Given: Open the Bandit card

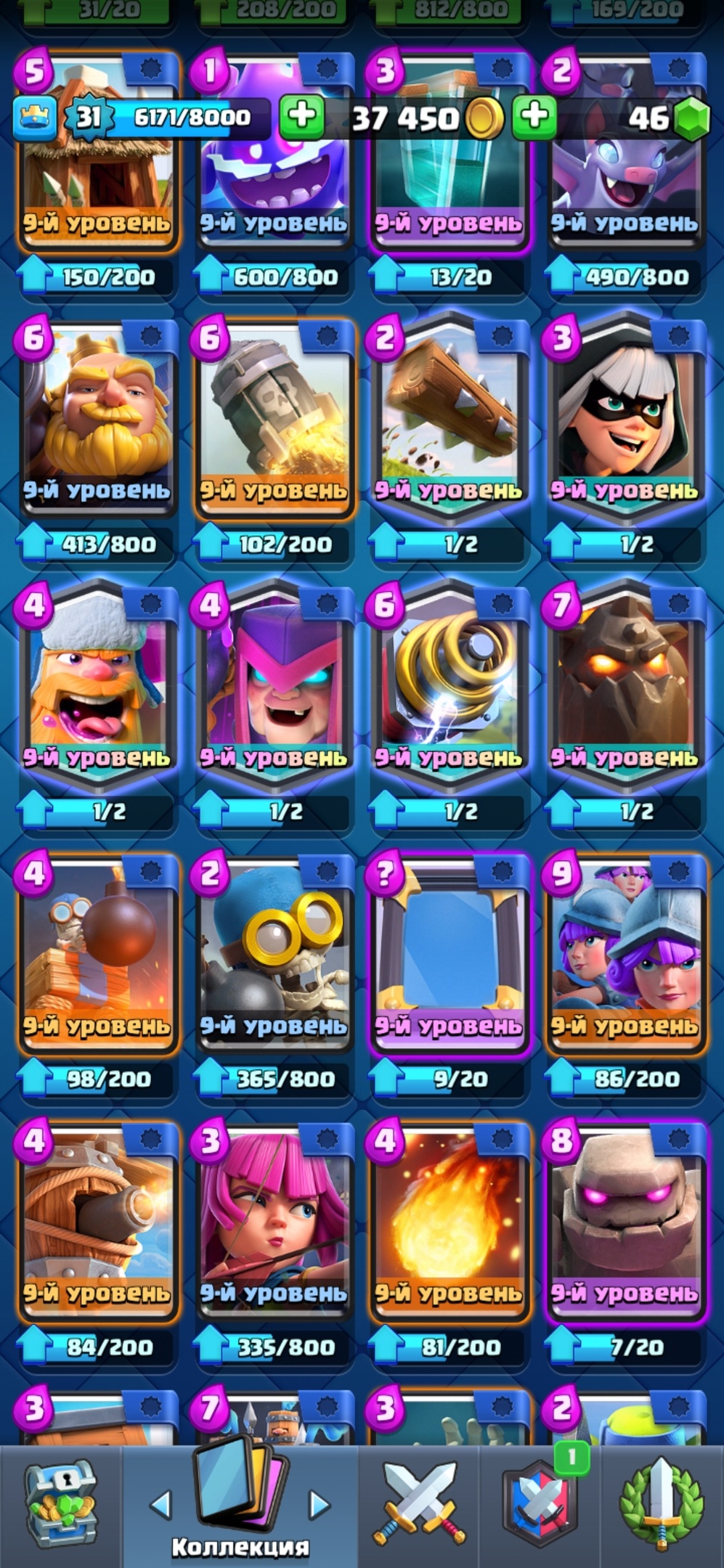Looking at the screenshot, I should [x=626, y=417].
